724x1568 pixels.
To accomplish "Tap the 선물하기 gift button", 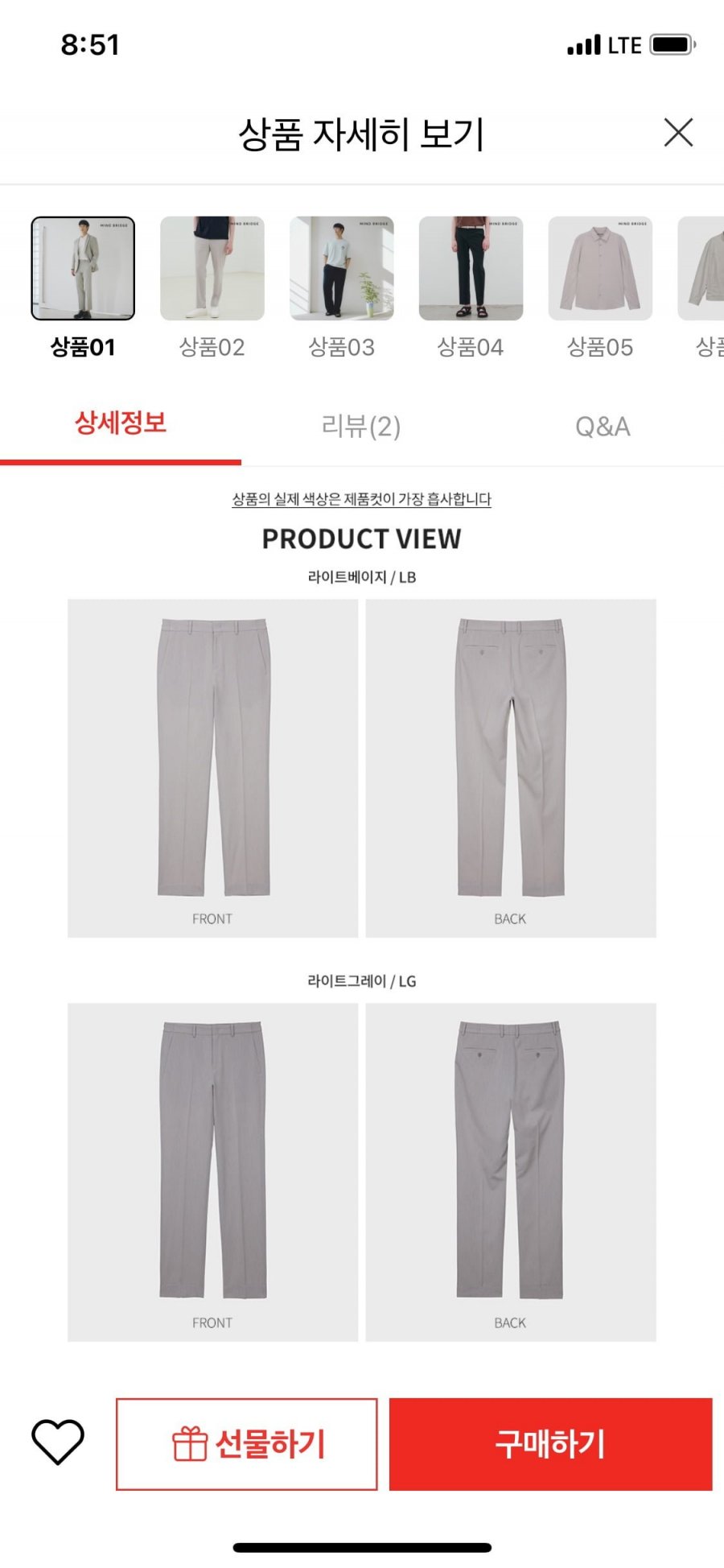I will [x=247, y=1444].
